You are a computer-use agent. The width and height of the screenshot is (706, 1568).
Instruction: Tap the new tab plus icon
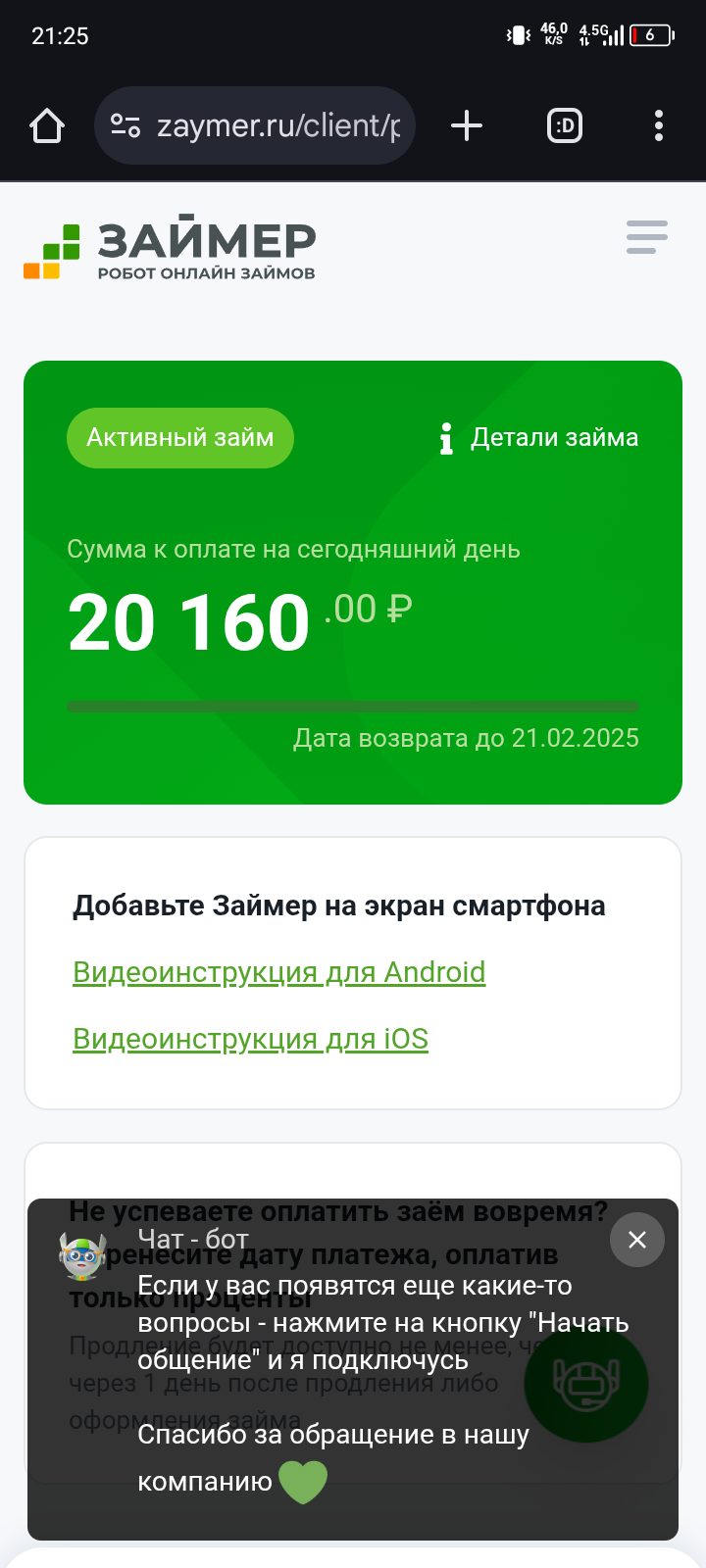coord(467,125)
